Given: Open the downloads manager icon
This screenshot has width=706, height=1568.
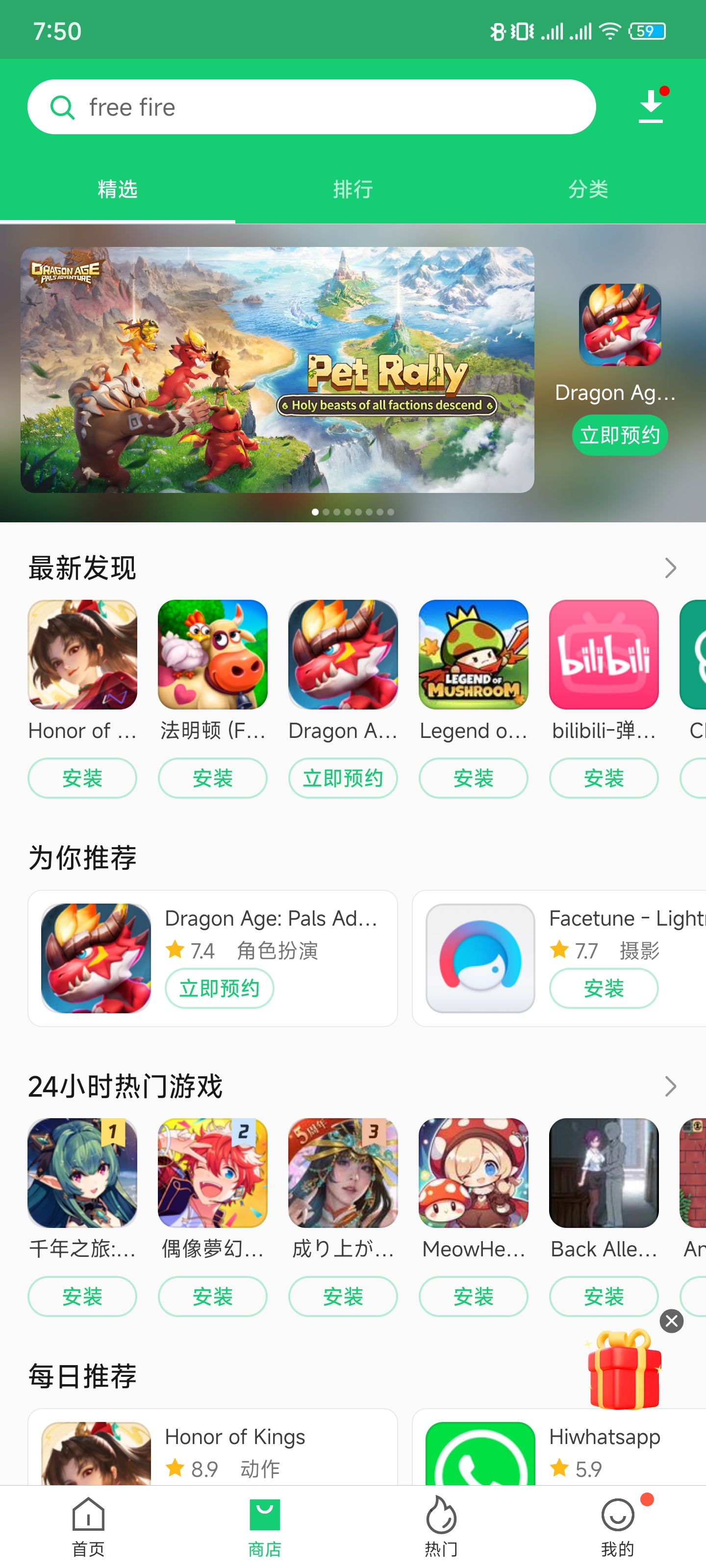Looking at the screenshot, I should [x=651, y=107].
